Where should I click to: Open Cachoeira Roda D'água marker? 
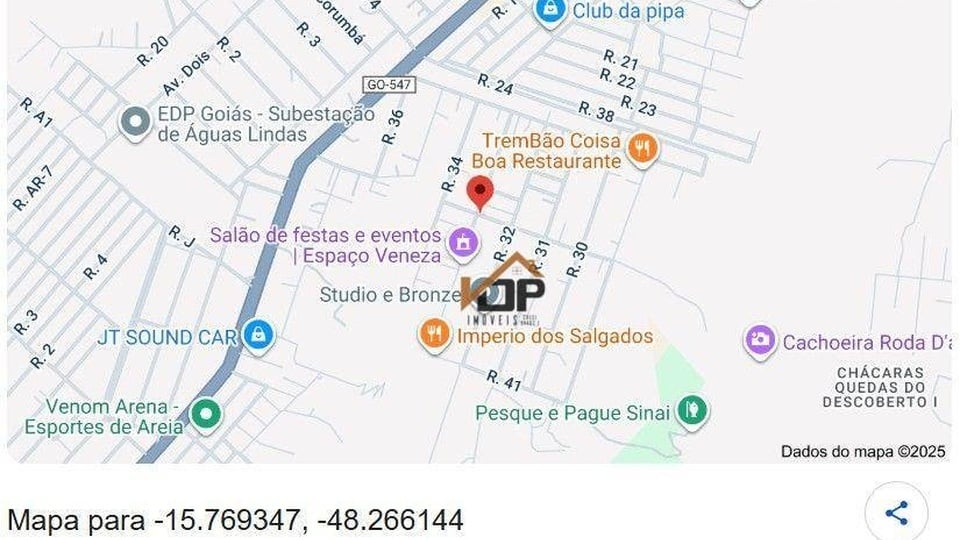tap(761, 341)
